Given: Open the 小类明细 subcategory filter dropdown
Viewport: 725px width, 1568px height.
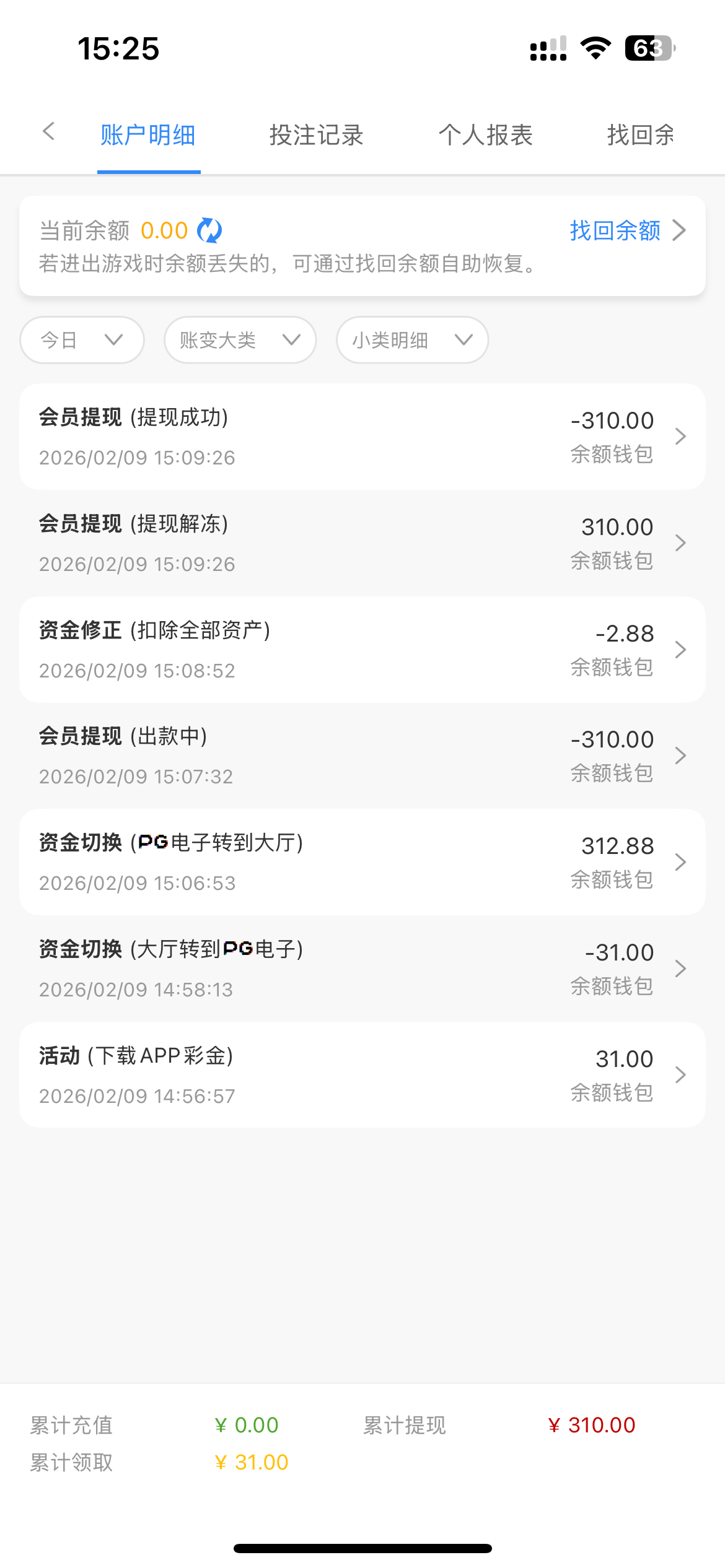Looking at the screenshot, I should [x=411, y=339].
